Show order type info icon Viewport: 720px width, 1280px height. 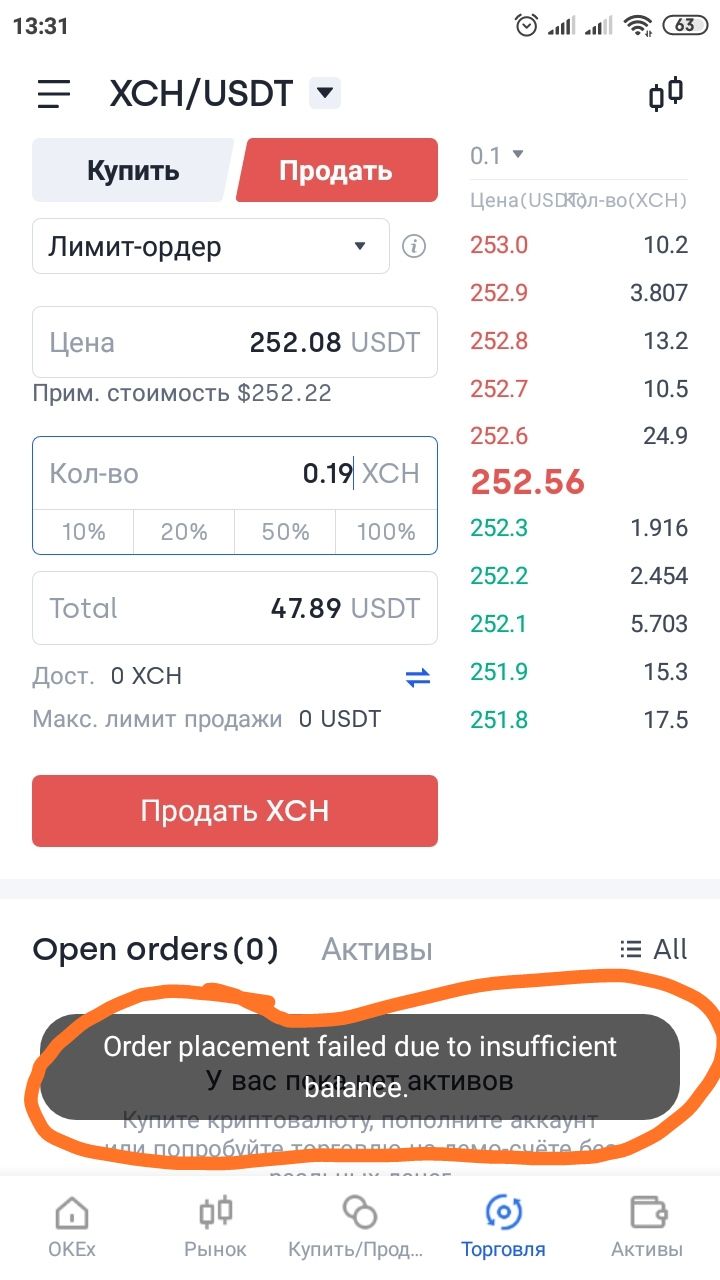[x=414, y=246]
